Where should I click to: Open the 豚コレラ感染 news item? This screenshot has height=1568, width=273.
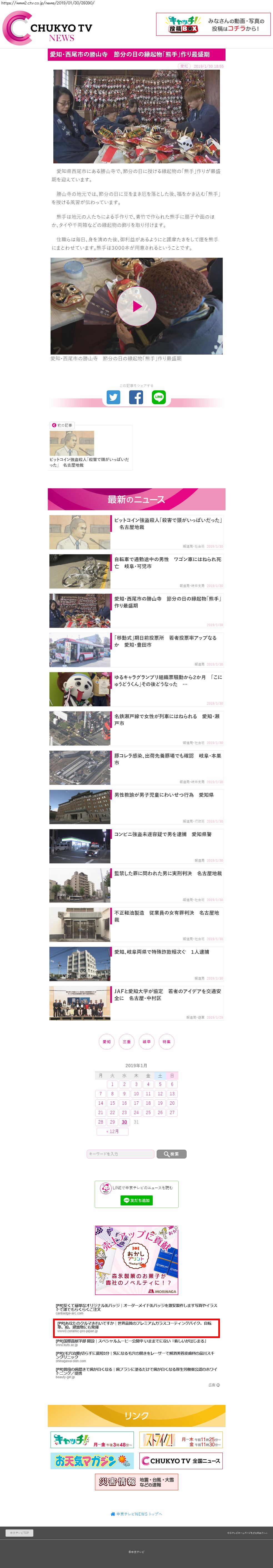pos(167,758)
